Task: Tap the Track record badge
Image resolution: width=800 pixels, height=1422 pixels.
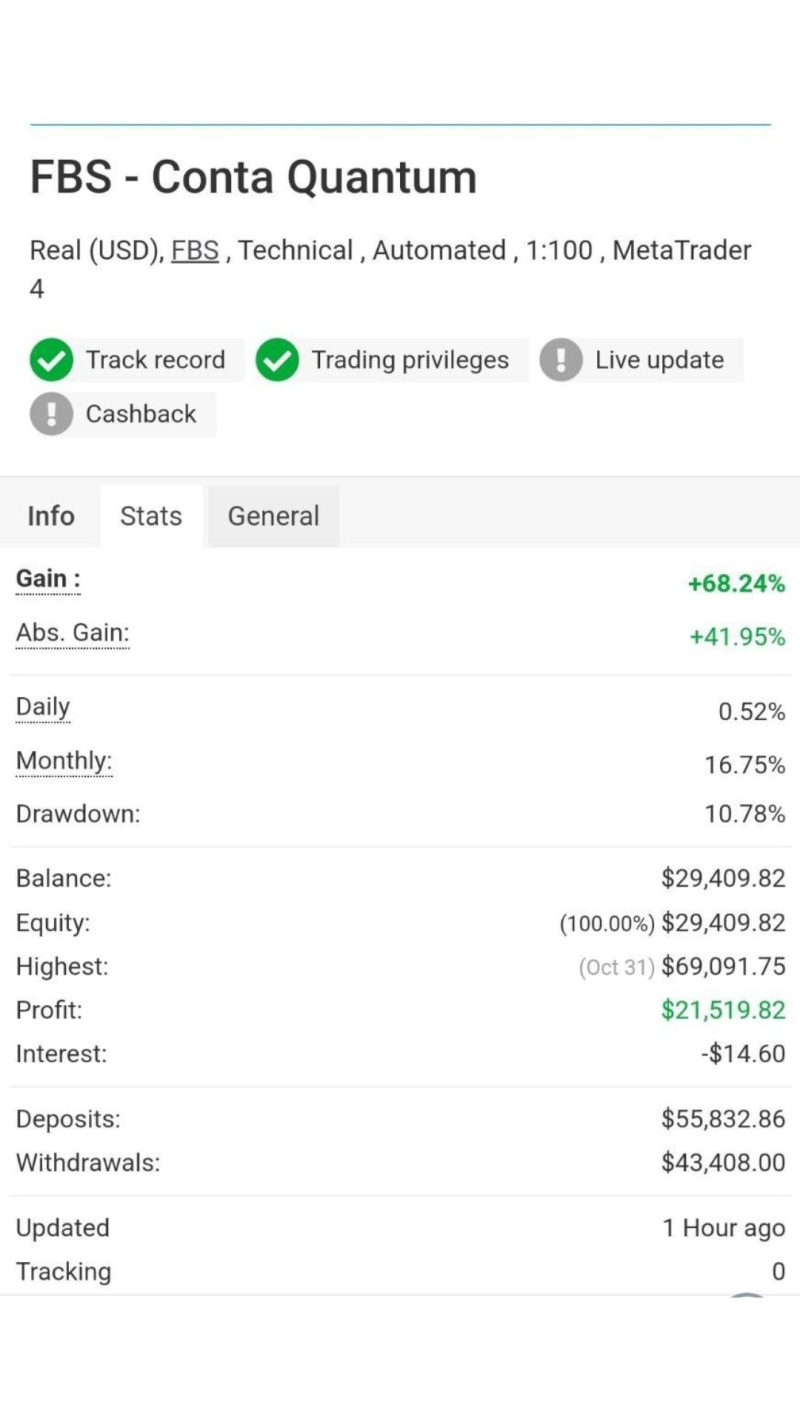Action: 136,360
